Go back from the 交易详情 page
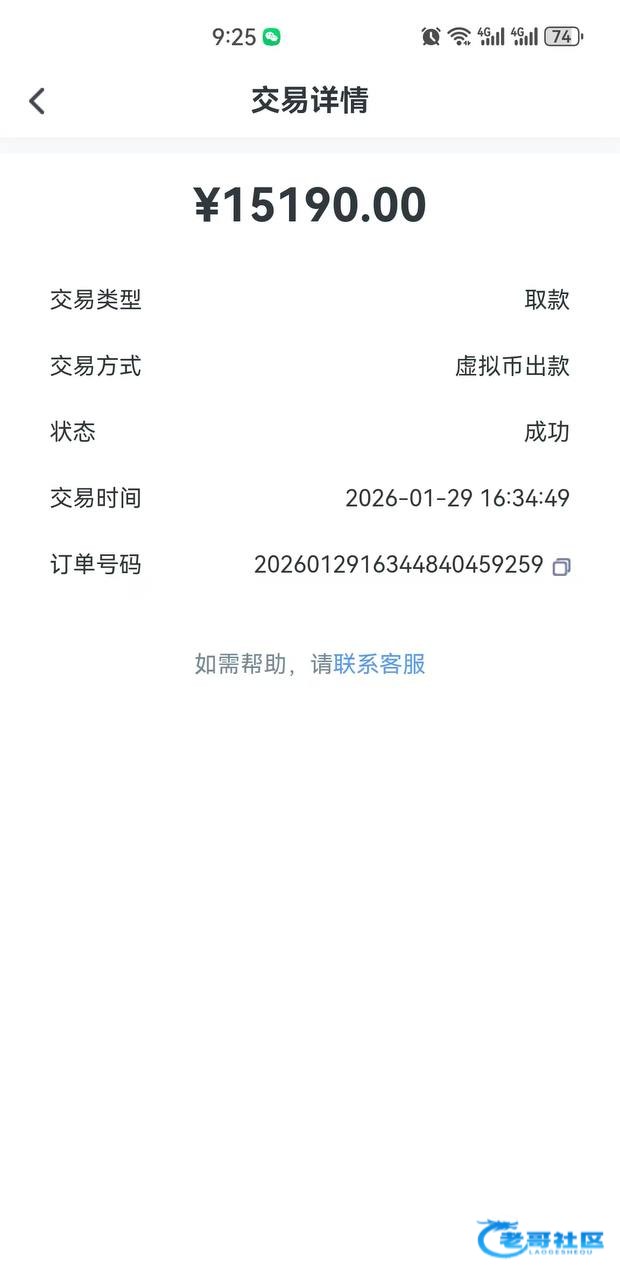 [37, 101]
